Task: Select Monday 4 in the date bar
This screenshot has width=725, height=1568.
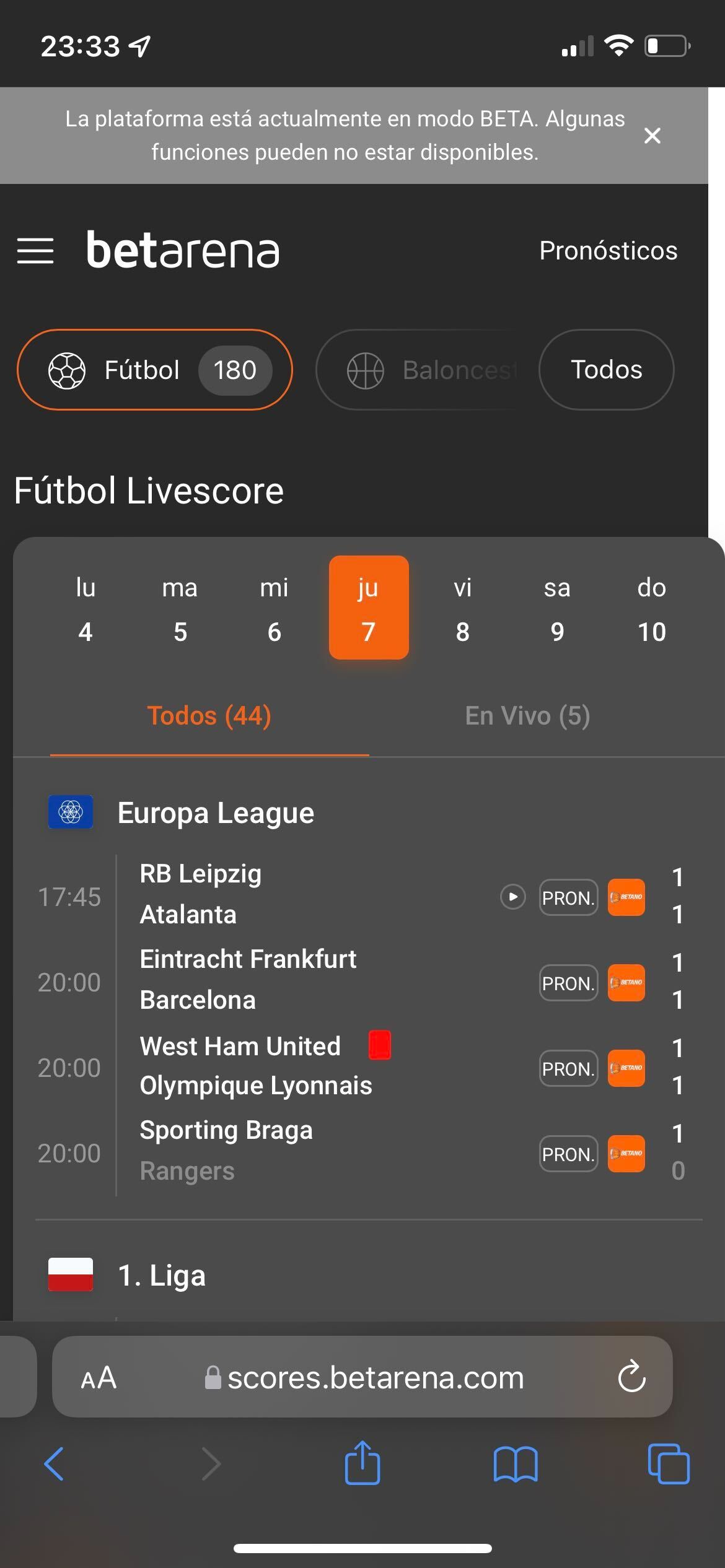Action: (x=86, y=608)
